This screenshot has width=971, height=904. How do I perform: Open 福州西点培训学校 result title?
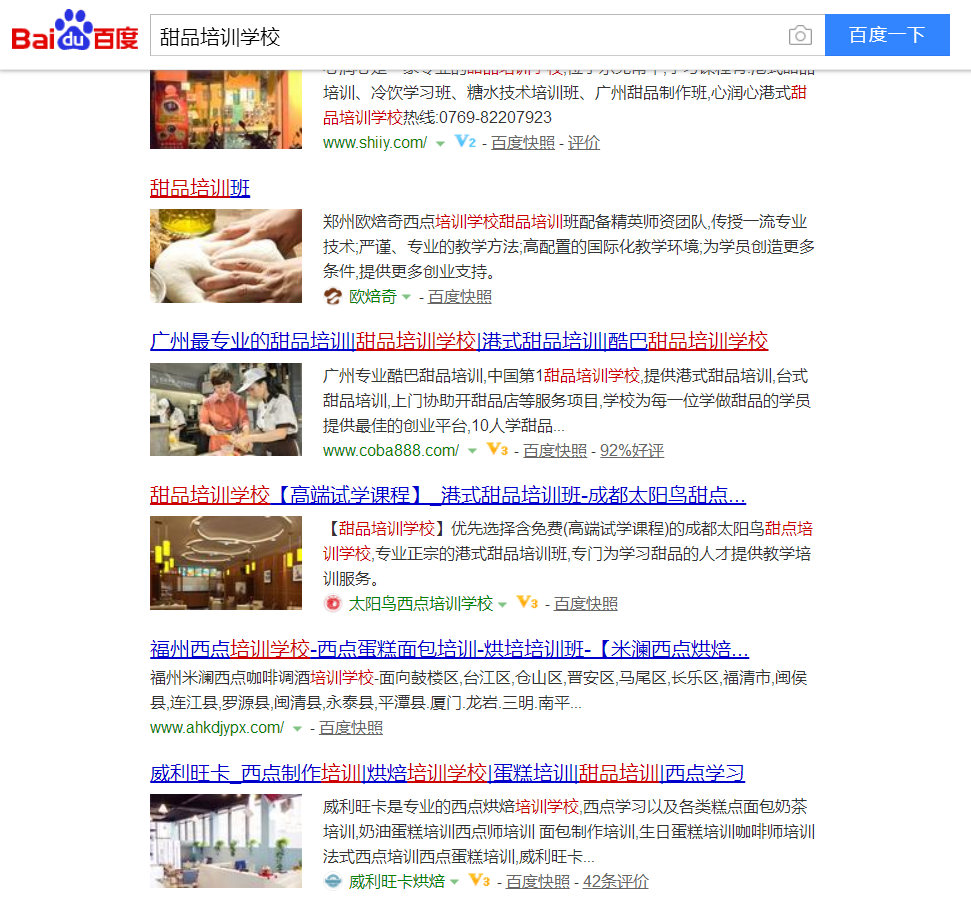click(449, 649)
